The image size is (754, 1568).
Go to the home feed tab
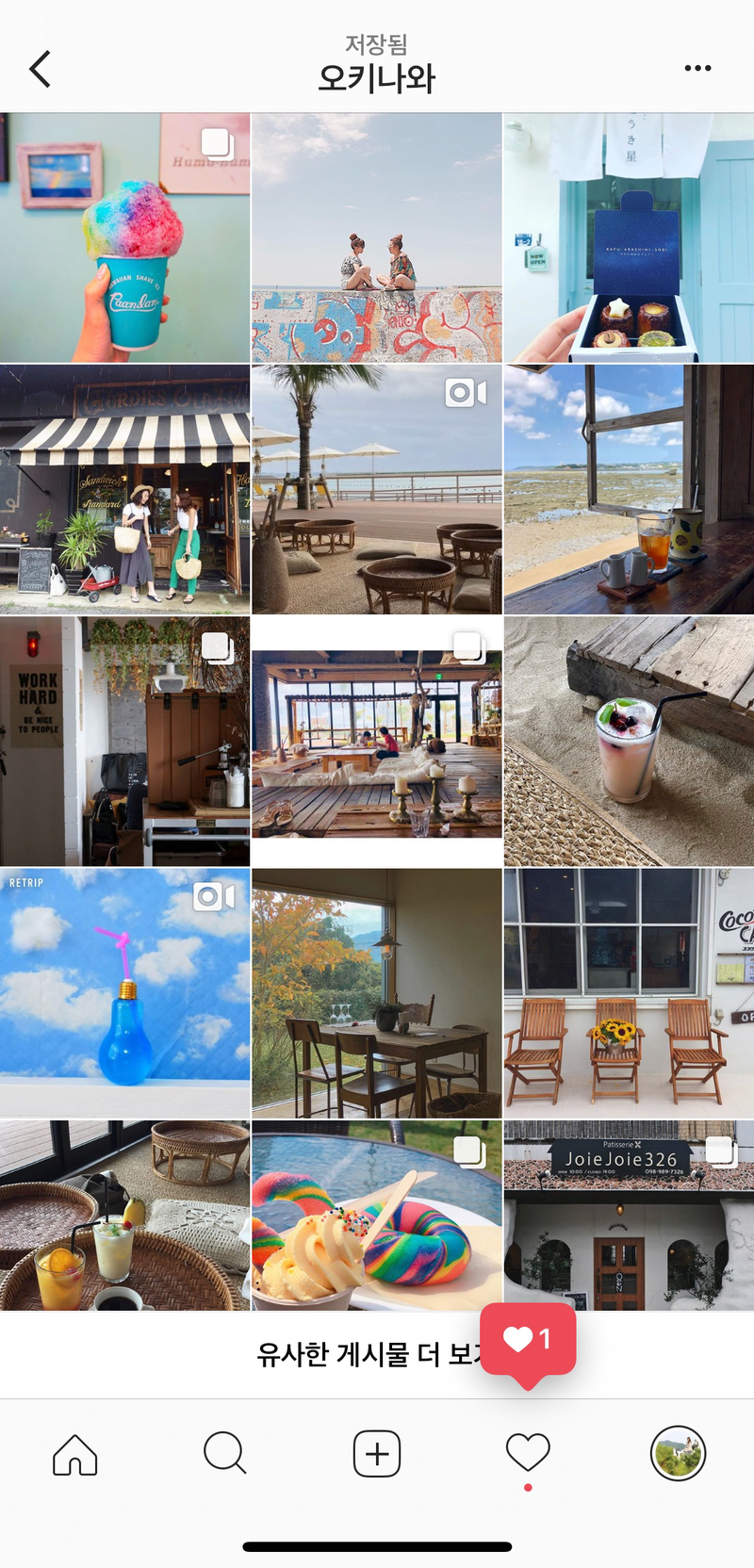75,1454
